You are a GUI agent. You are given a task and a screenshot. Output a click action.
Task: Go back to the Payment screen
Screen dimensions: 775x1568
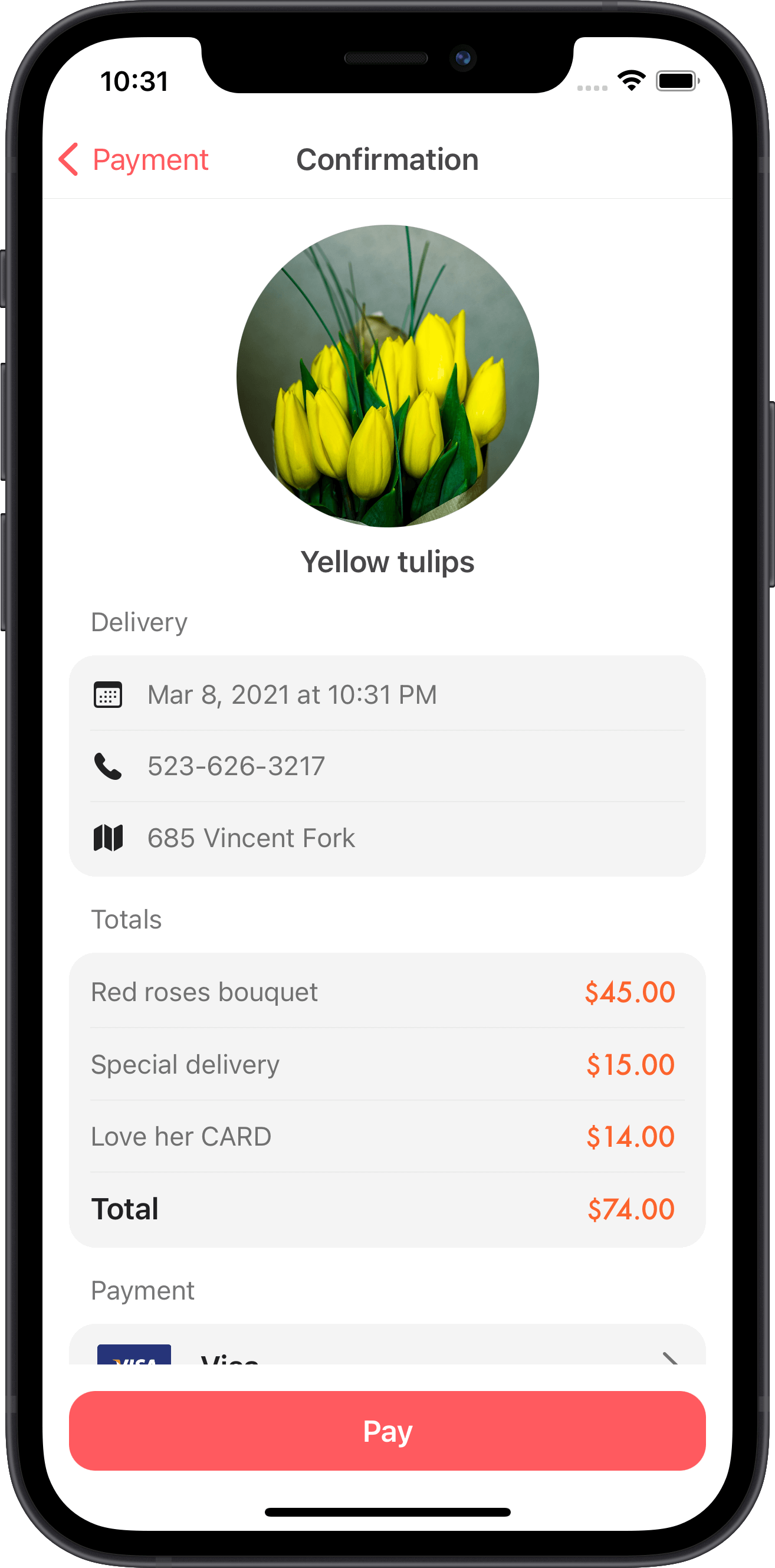(134, 160)
